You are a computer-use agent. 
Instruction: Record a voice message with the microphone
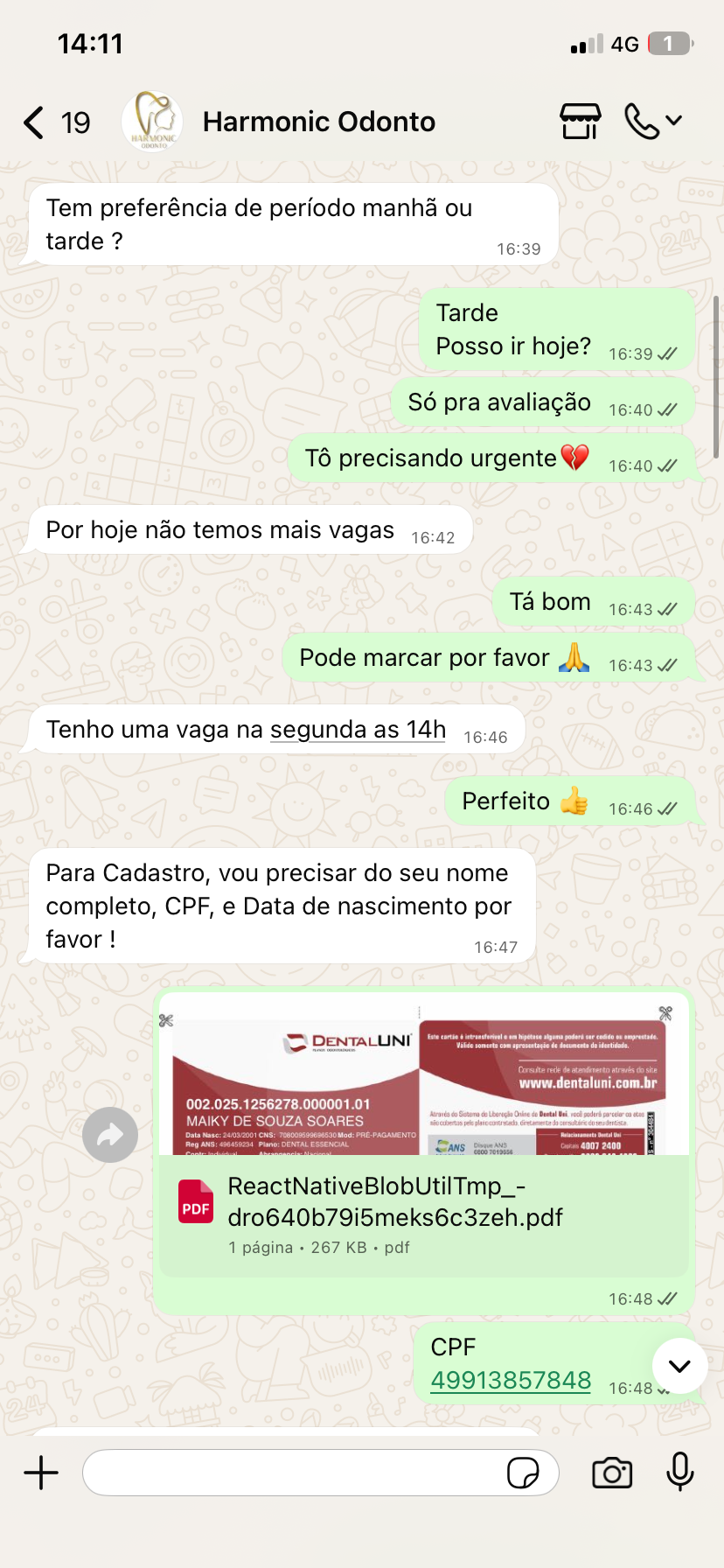pos(679,1473)
